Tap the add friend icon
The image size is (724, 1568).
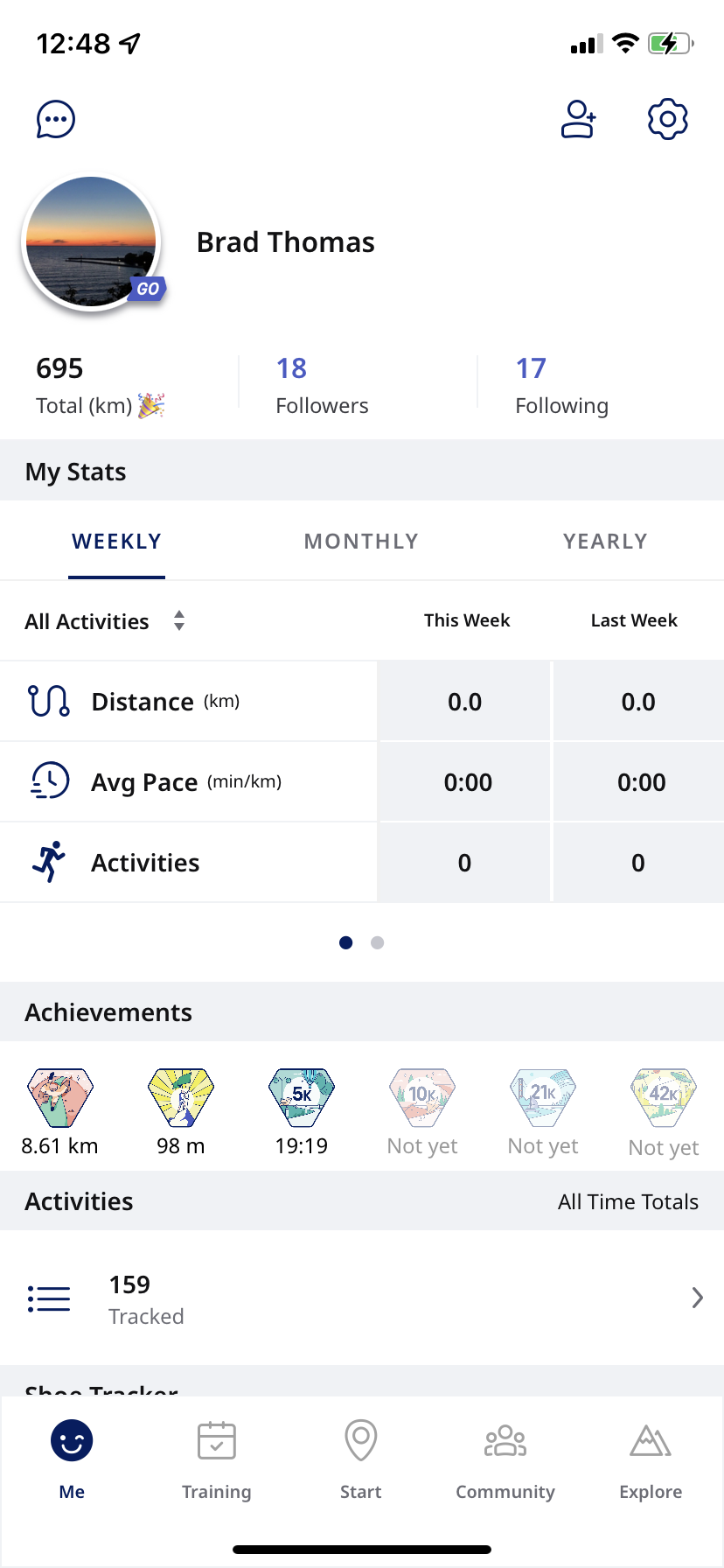click(579, 120)
